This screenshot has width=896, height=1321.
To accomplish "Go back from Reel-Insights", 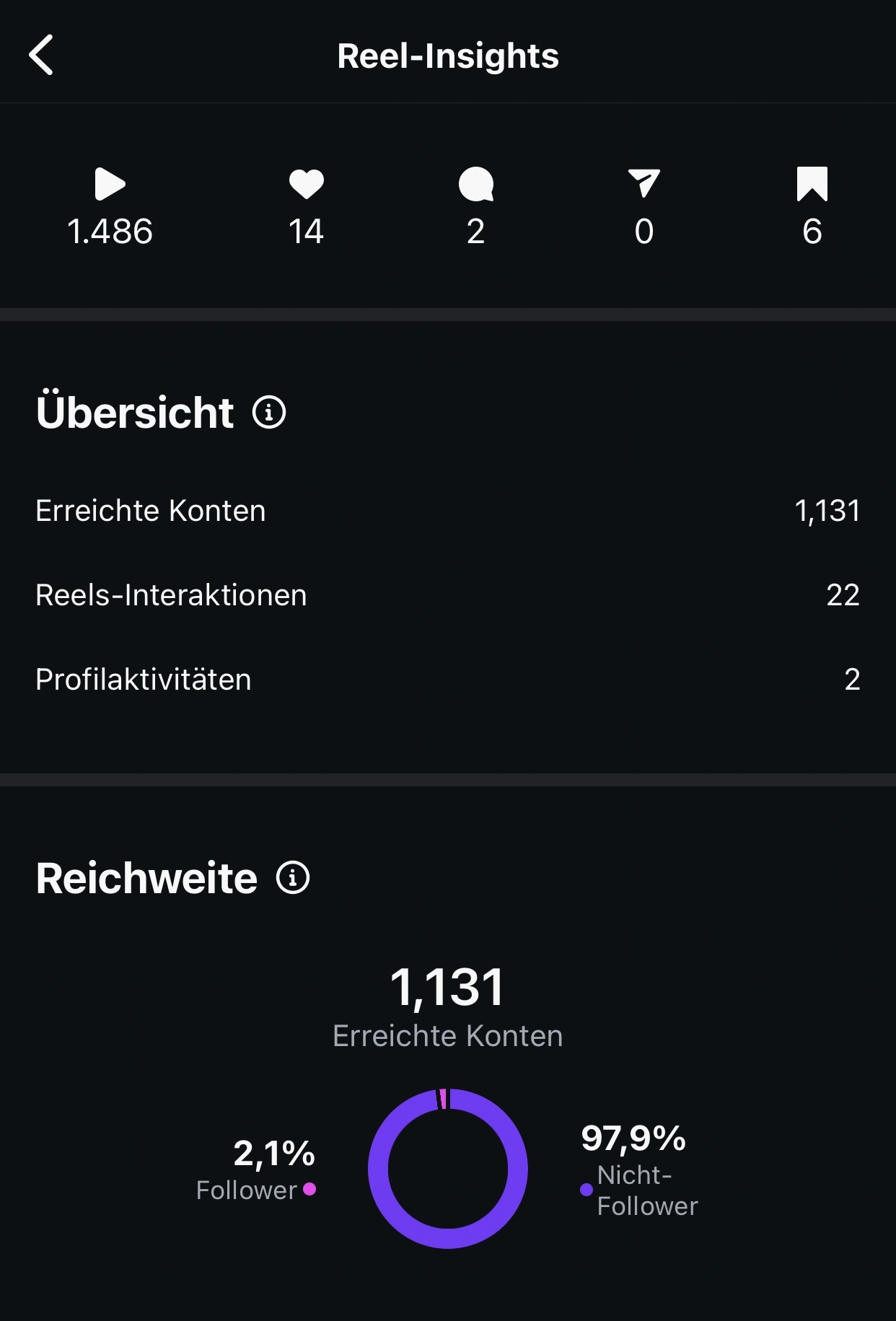I will click(41, 55).
